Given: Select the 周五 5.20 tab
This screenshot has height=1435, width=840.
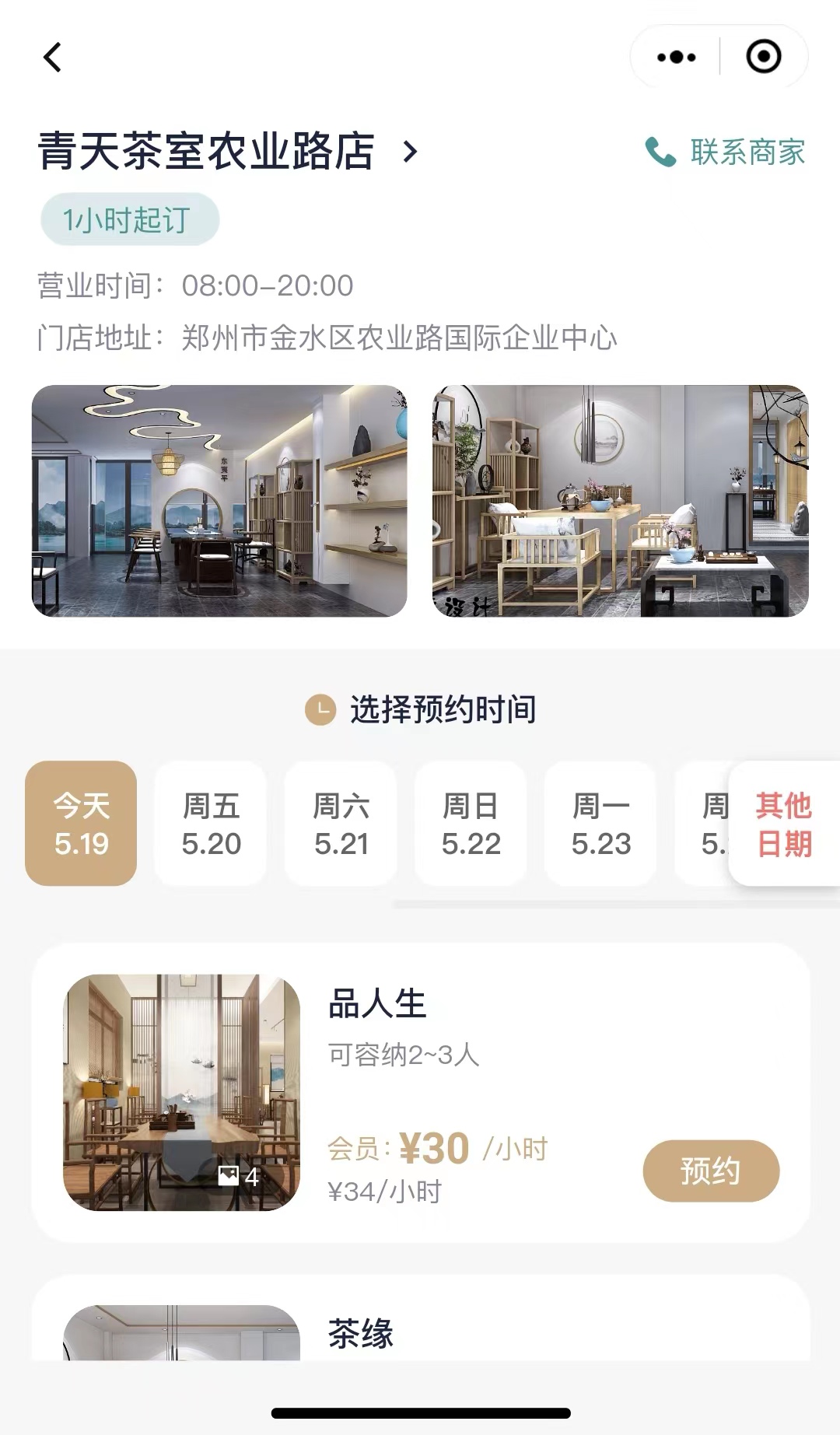Looking at the screenshot, I should tap(210, 824).
